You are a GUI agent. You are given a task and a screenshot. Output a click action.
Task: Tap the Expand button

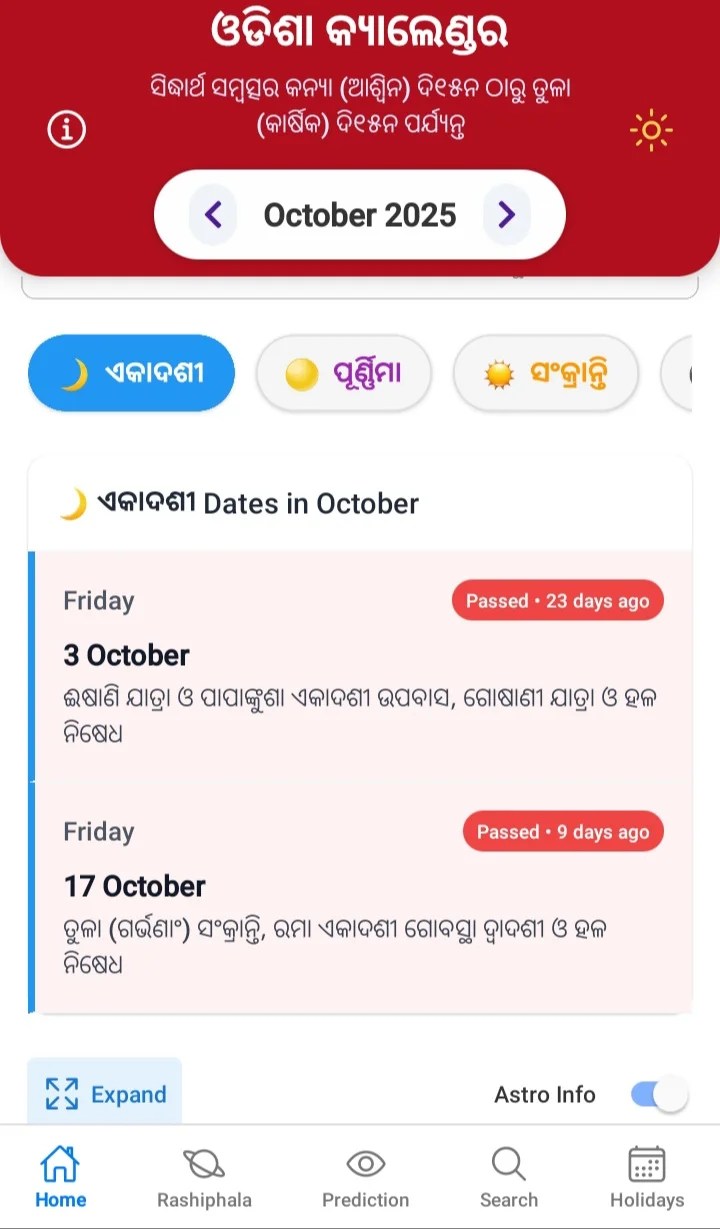[105, 1094]
